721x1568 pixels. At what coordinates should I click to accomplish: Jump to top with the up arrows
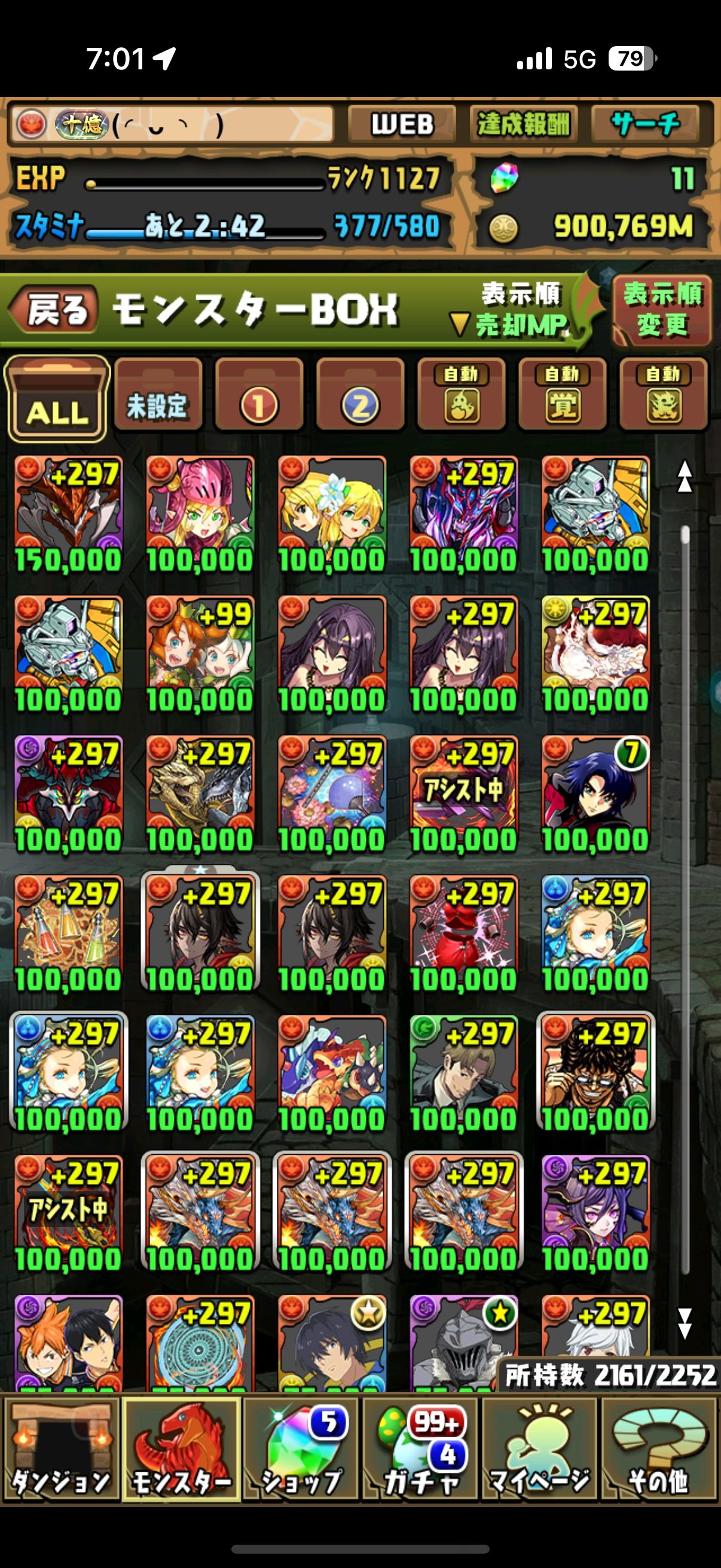point(685,477)
